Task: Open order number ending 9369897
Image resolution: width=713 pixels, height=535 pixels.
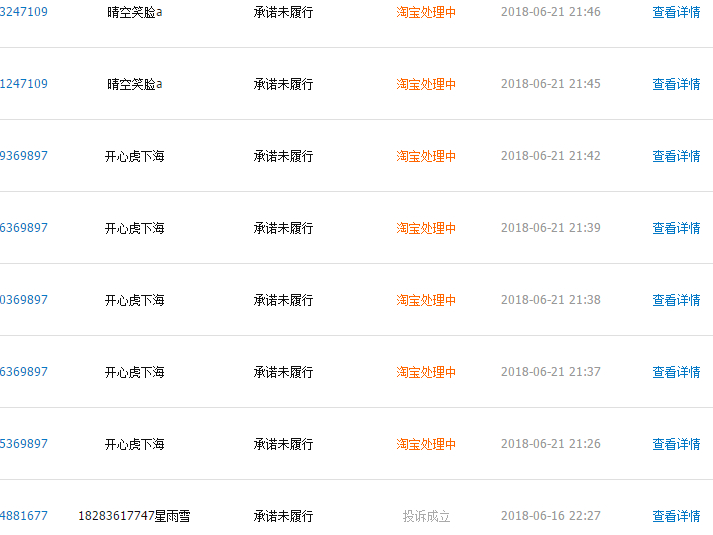Action: pyautogui.click(x=24, y=156)
